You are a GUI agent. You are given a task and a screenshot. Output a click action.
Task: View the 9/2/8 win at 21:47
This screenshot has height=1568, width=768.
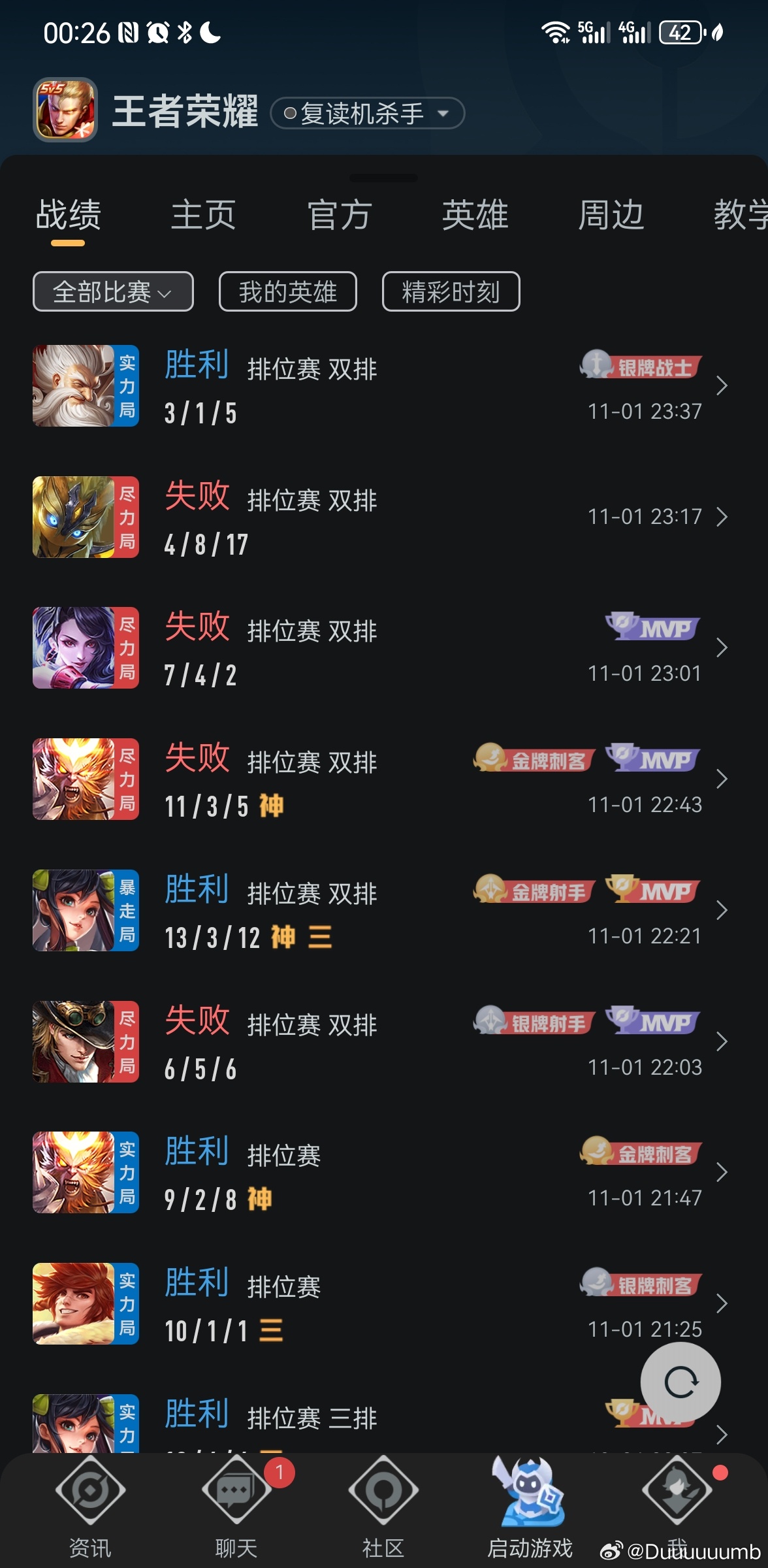pyautogui.click(x=379, y=1173)
